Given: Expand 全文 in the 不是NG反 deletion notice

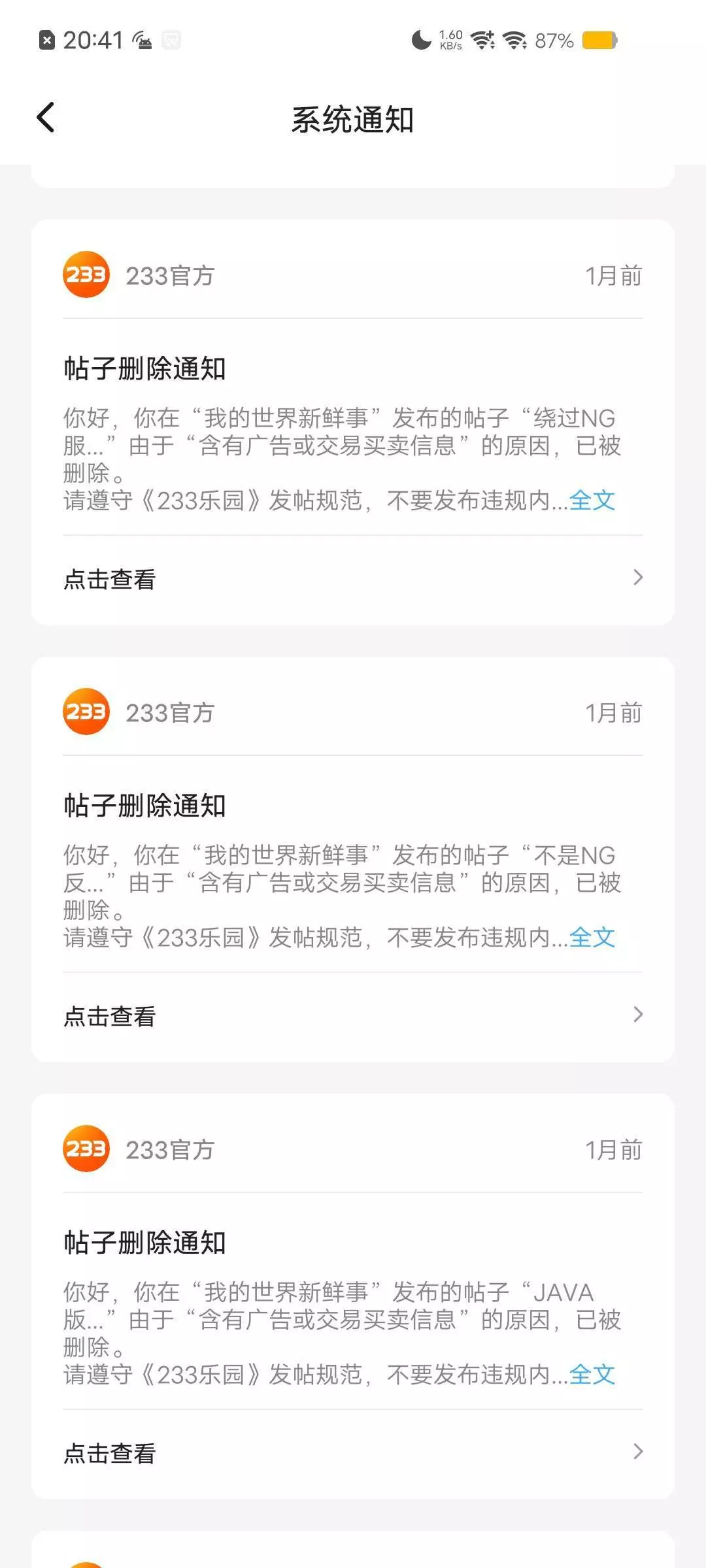Looking at the screenshot, I should [592, 938].
